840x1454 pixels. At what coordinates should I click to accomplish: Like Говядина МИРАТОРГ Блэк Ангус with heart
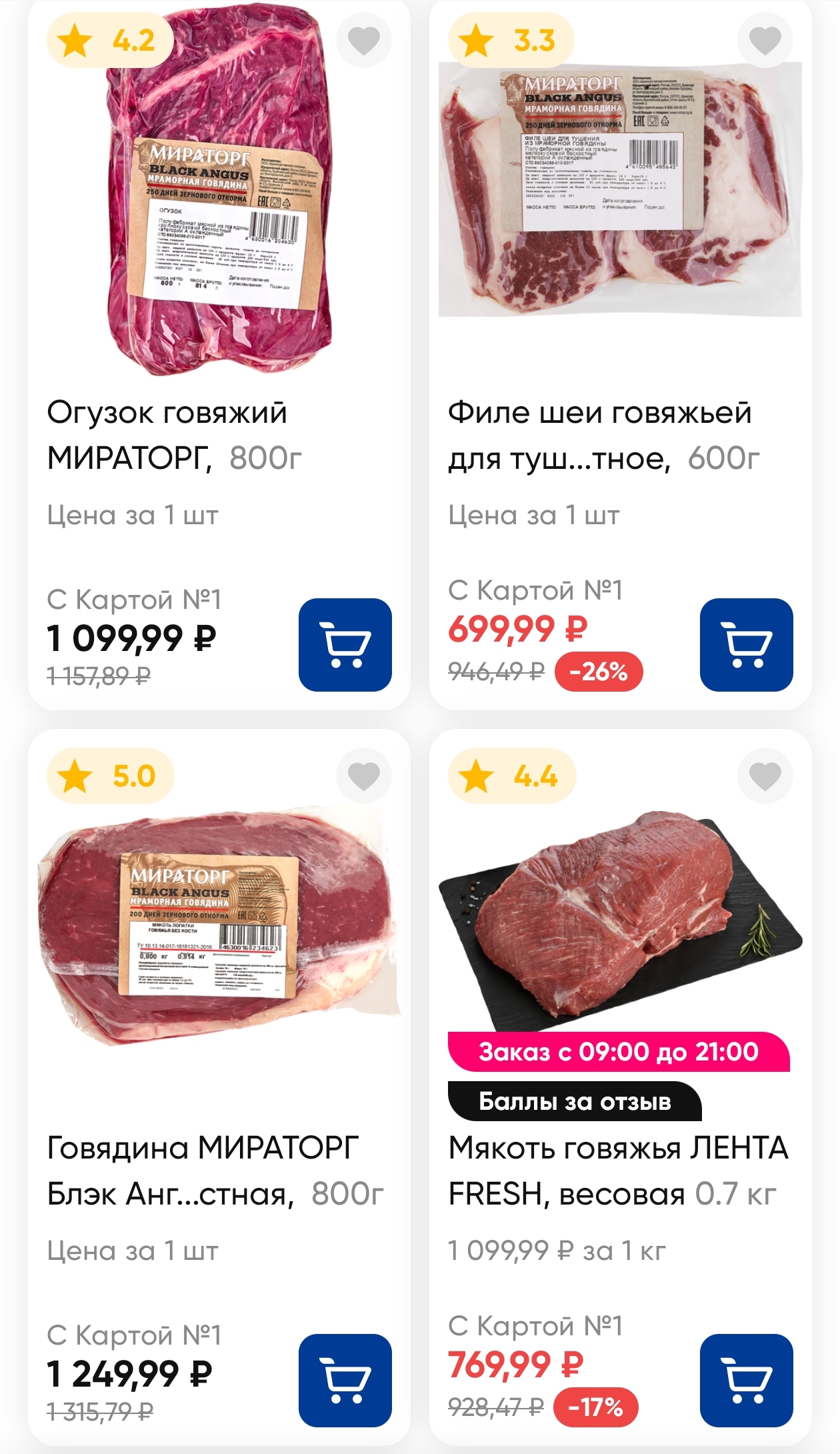(x=364, y=776)
